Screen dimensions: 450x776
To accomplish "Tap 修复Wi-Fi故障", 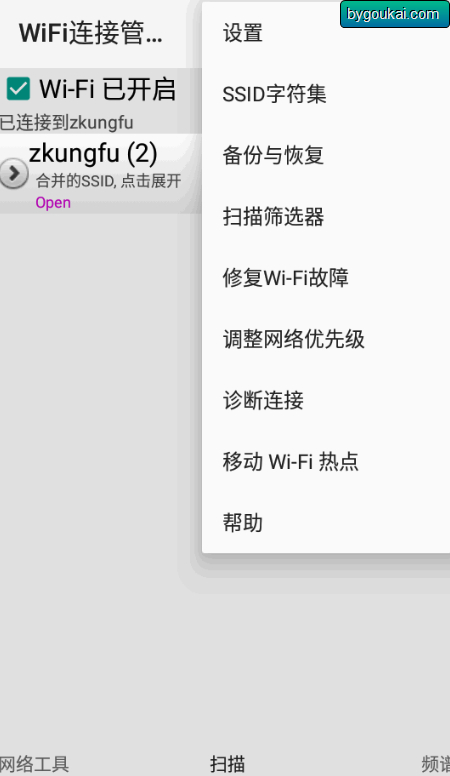I will tap(326, 278).
